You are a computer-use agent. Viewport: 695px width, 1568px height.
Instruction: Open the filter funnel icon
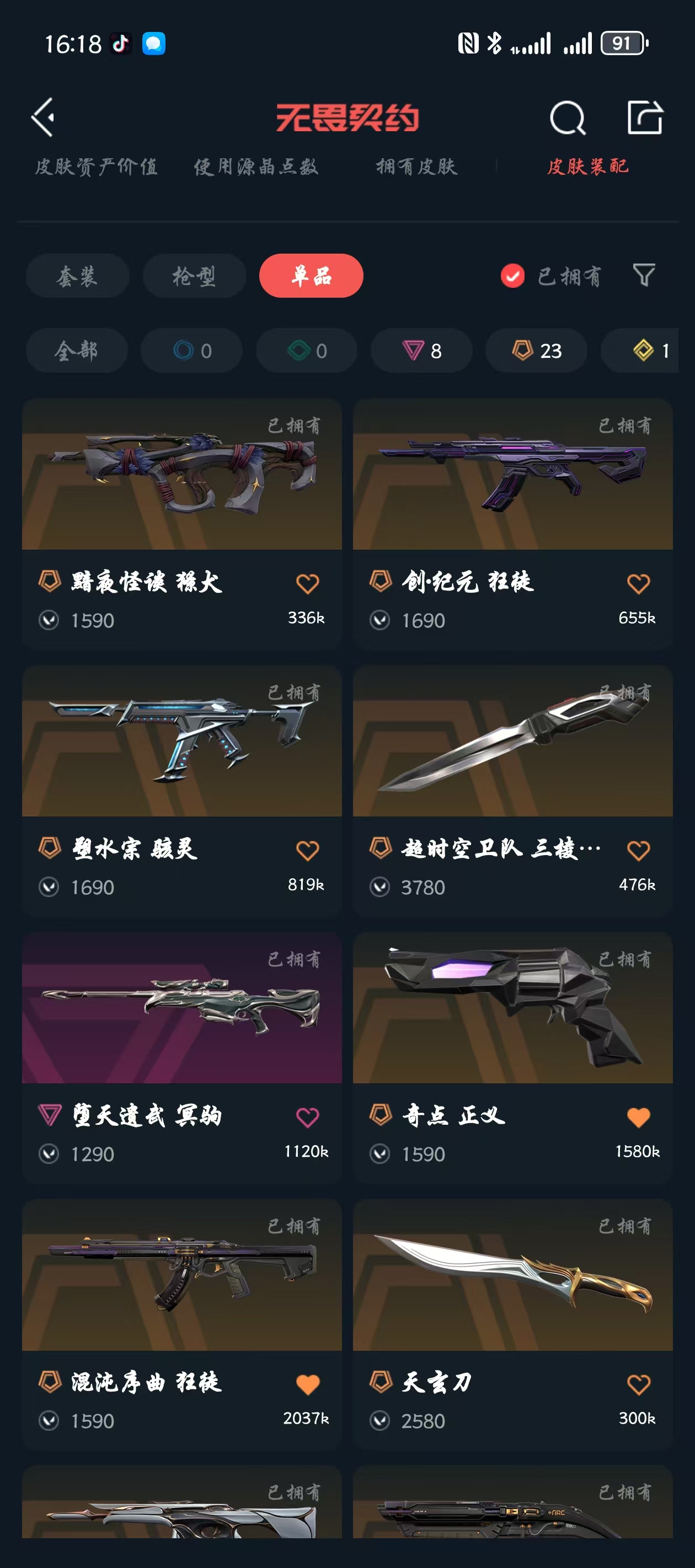(643, 275)
